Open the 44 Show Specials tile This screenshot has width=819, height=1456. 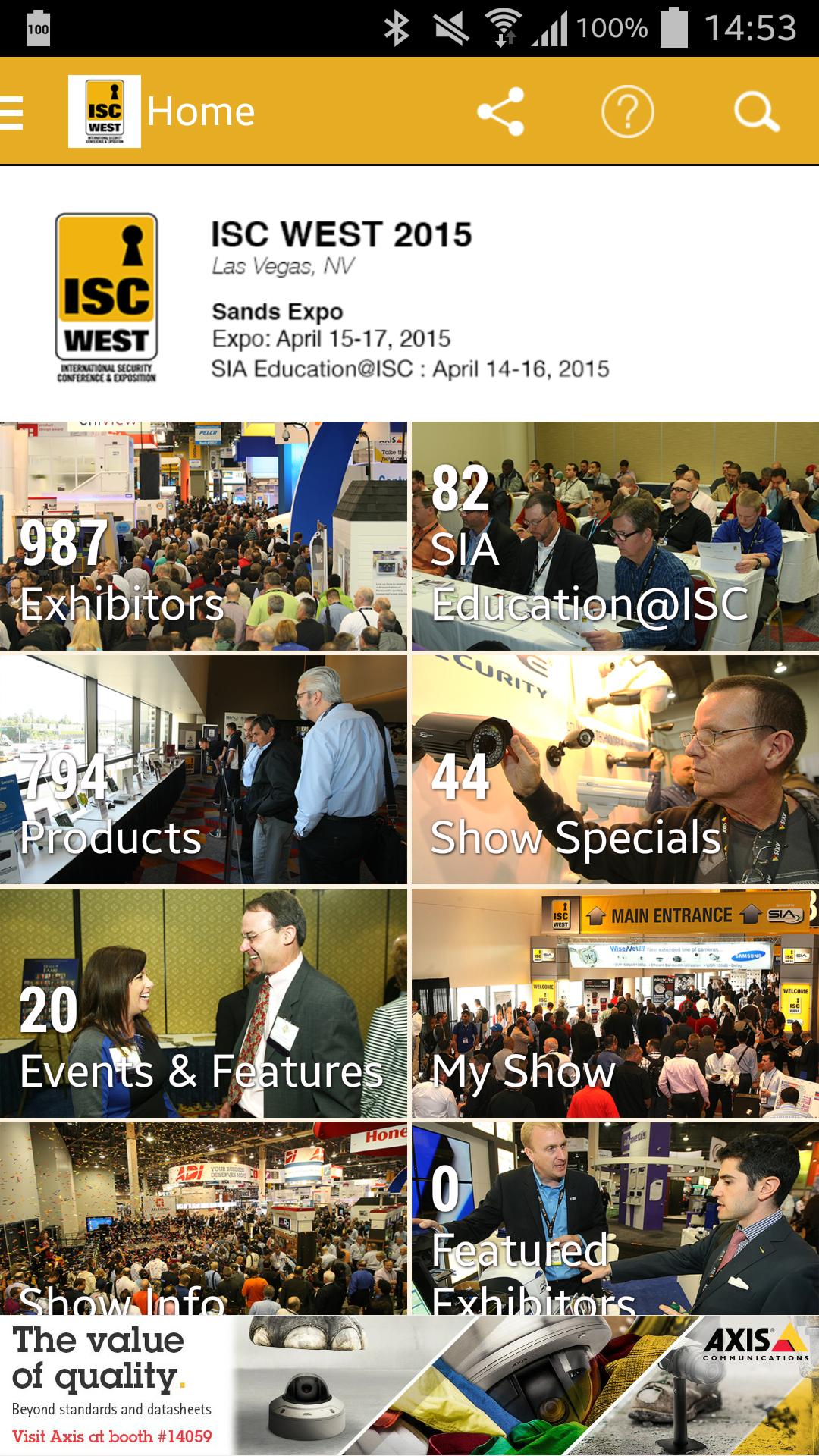[615, 770]
